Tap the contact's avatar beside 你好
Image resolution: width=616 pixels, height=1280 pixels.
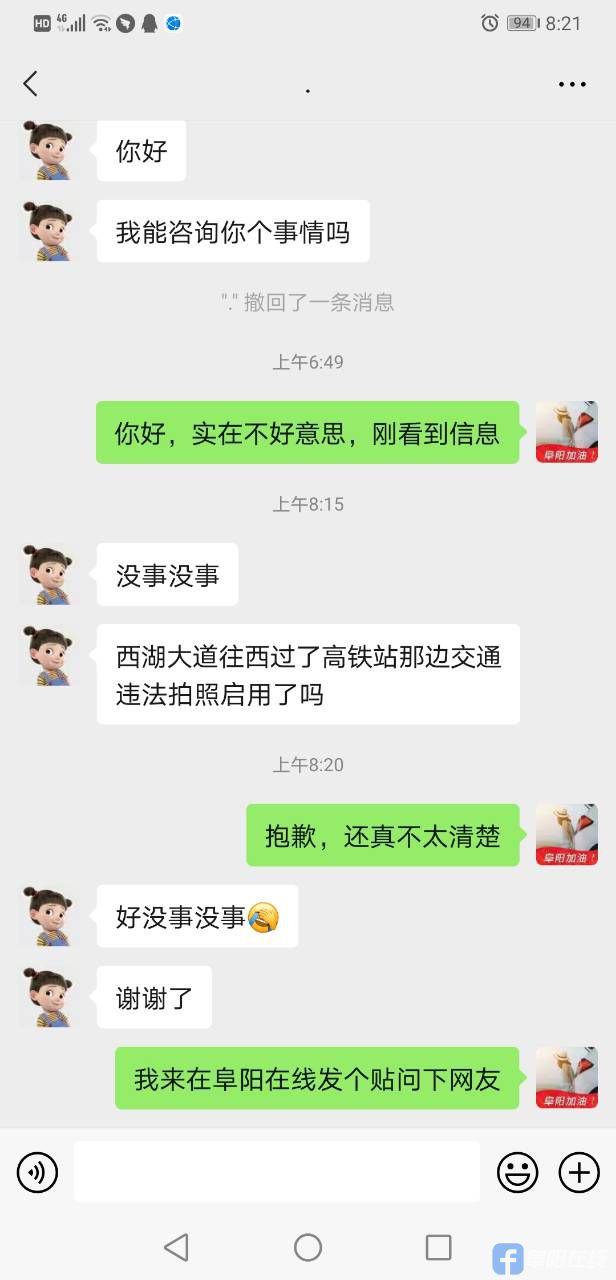[x=48, y=150]
